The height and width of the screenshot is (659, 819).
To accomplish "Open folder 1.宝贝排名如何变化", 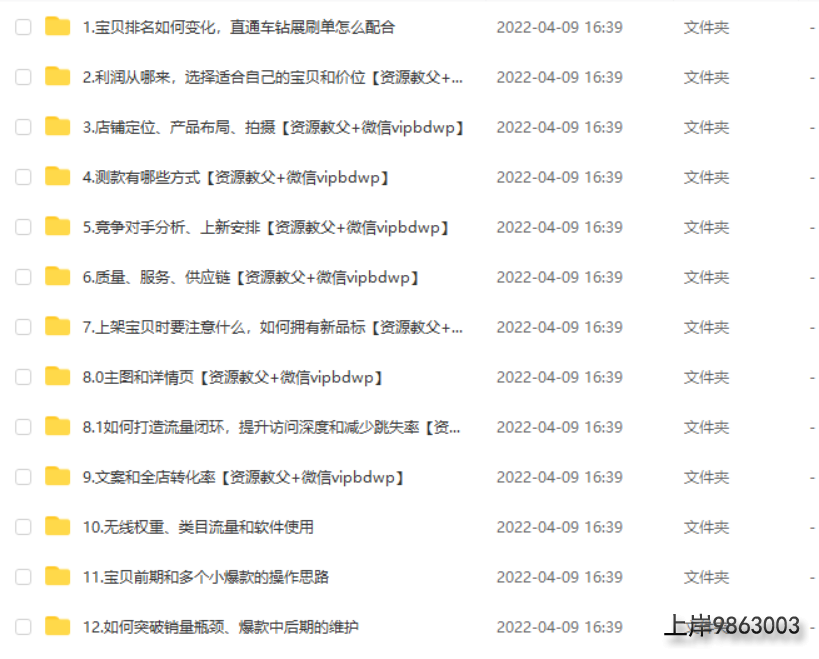I will click(x=238, y=27).
